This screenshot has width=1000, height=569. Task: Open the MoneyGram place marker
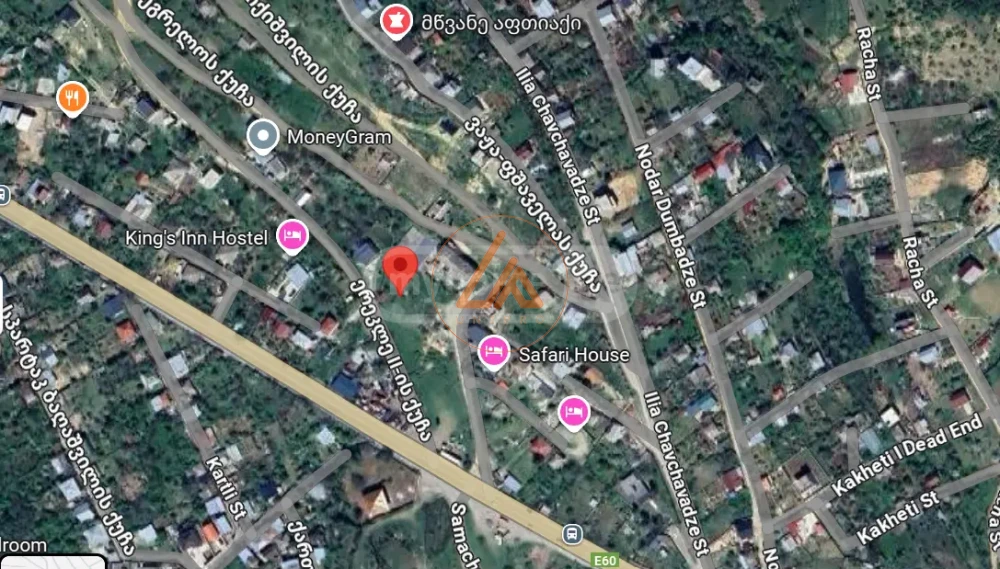tap(263, 136)
